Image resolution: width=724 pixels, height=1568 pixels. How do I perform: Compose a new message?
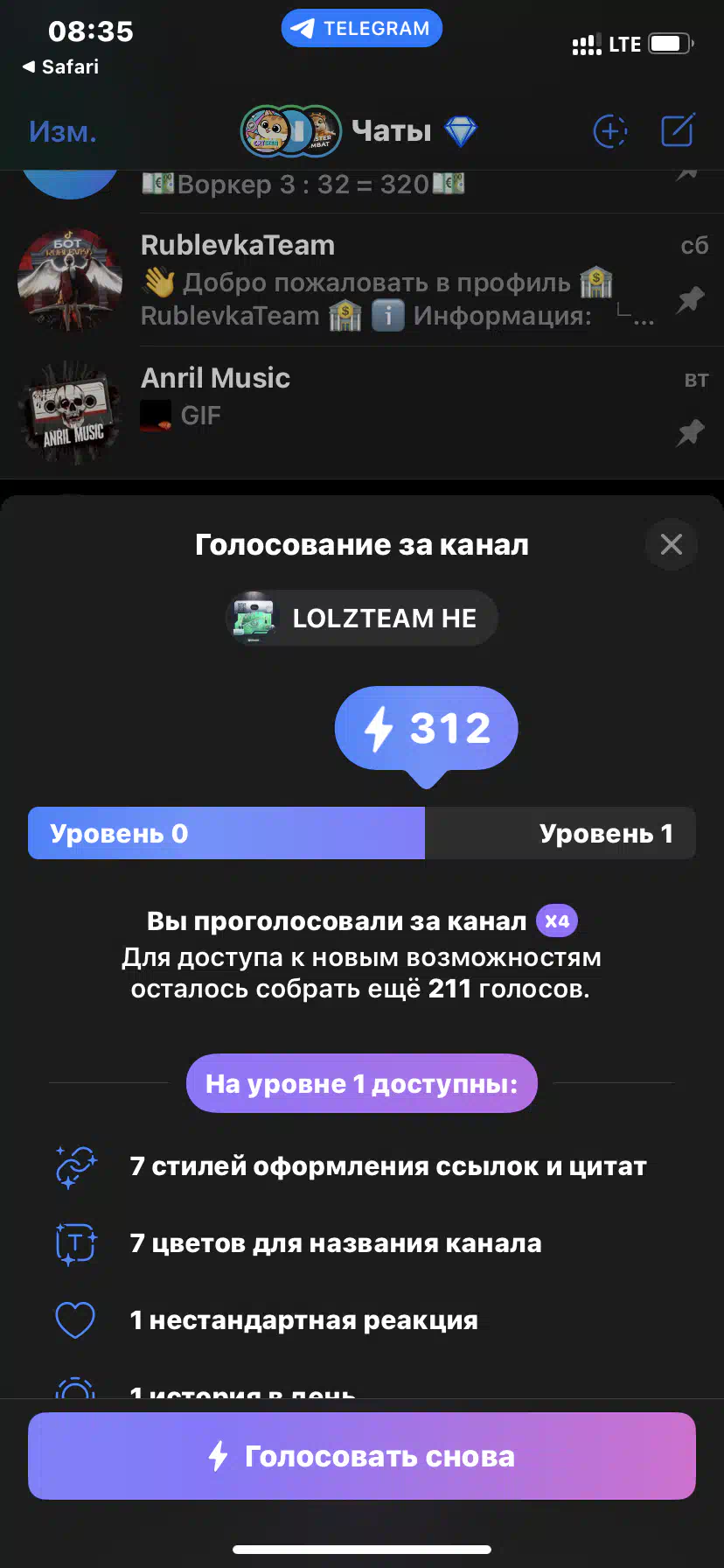click(x=678, y=130)
